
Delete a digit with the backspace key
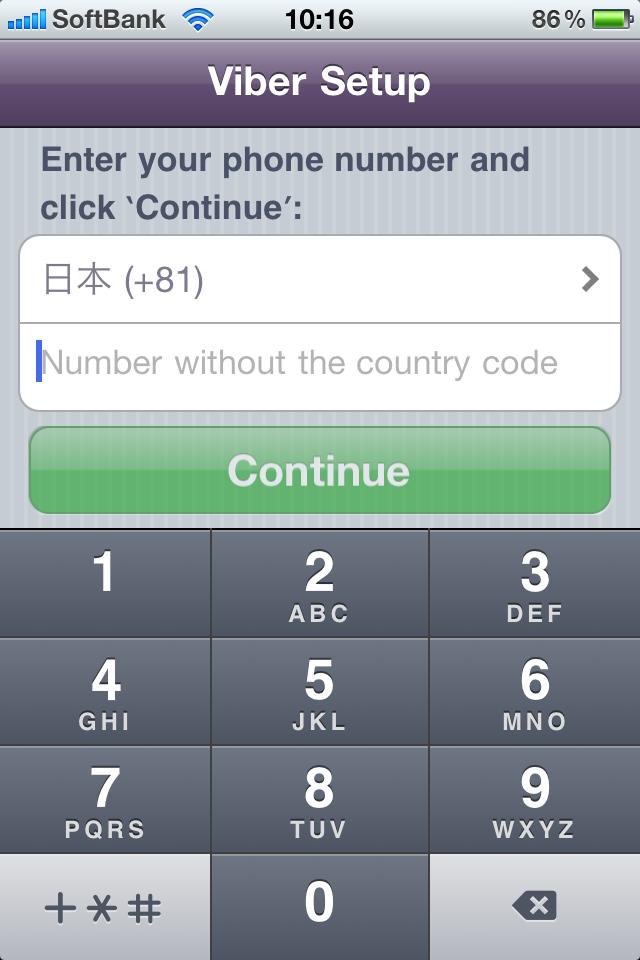[534, 907]
